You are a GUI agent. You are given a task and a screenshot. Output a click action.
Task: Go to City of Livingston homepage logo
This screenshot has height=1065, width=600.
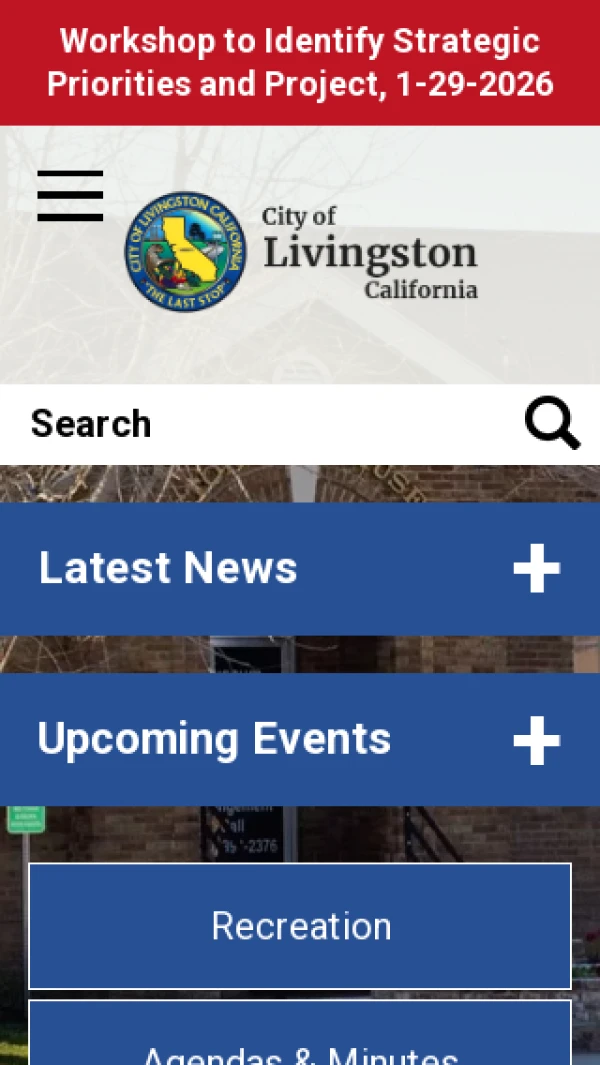click(301, 252)
